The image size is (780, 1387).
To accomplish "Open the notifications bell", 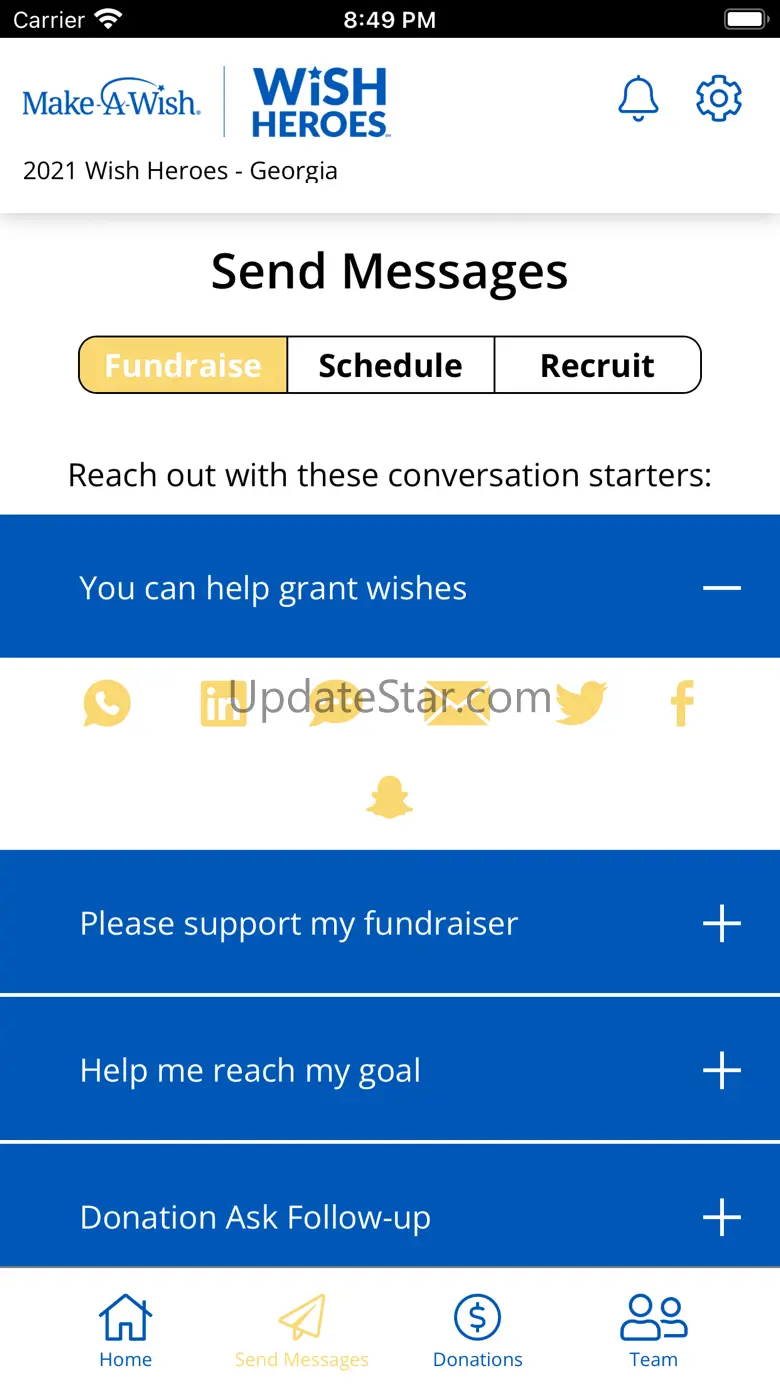I will 638,99.
